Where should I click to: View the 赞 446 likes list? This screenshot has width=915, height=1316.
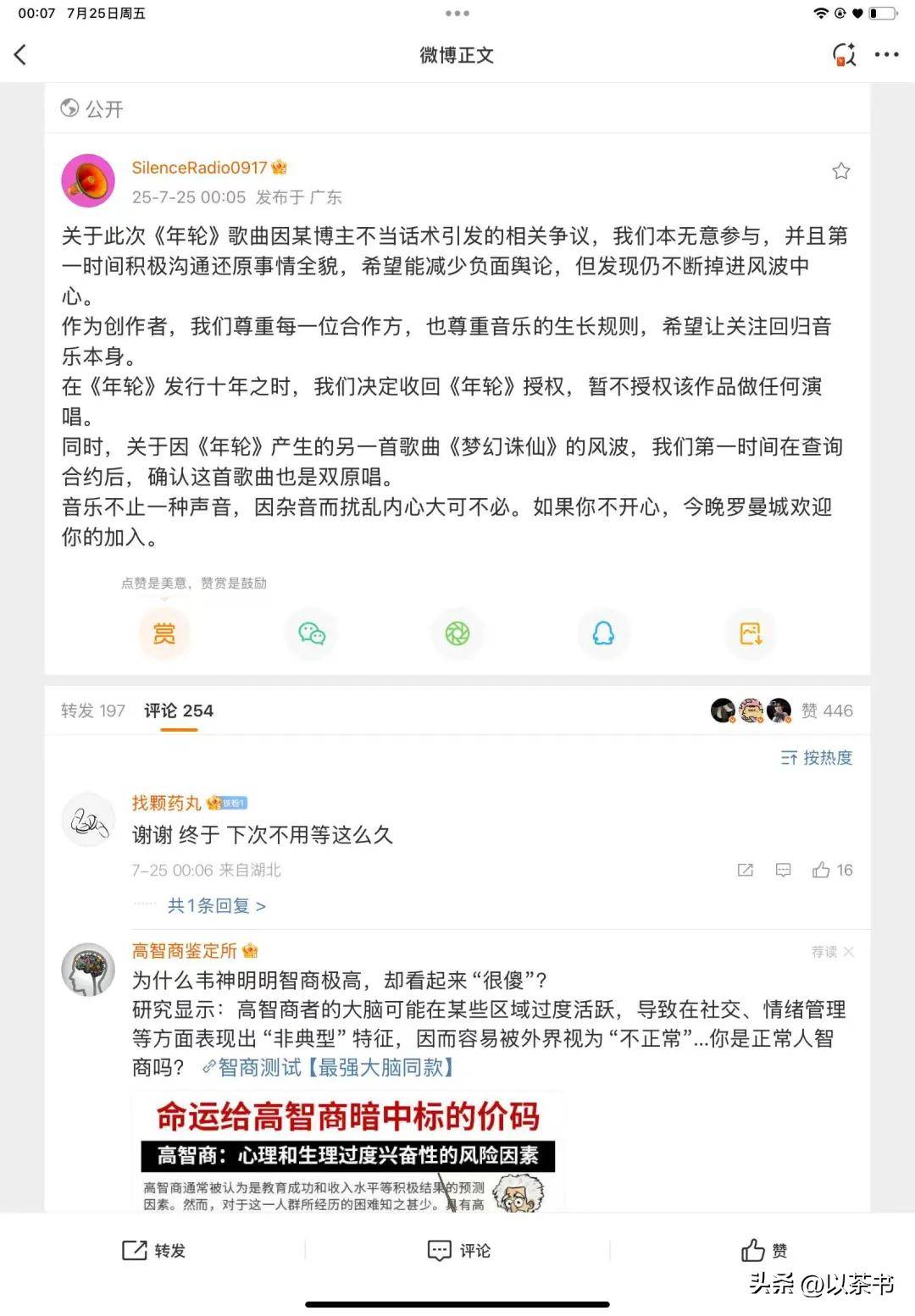(x=826, y=711)
